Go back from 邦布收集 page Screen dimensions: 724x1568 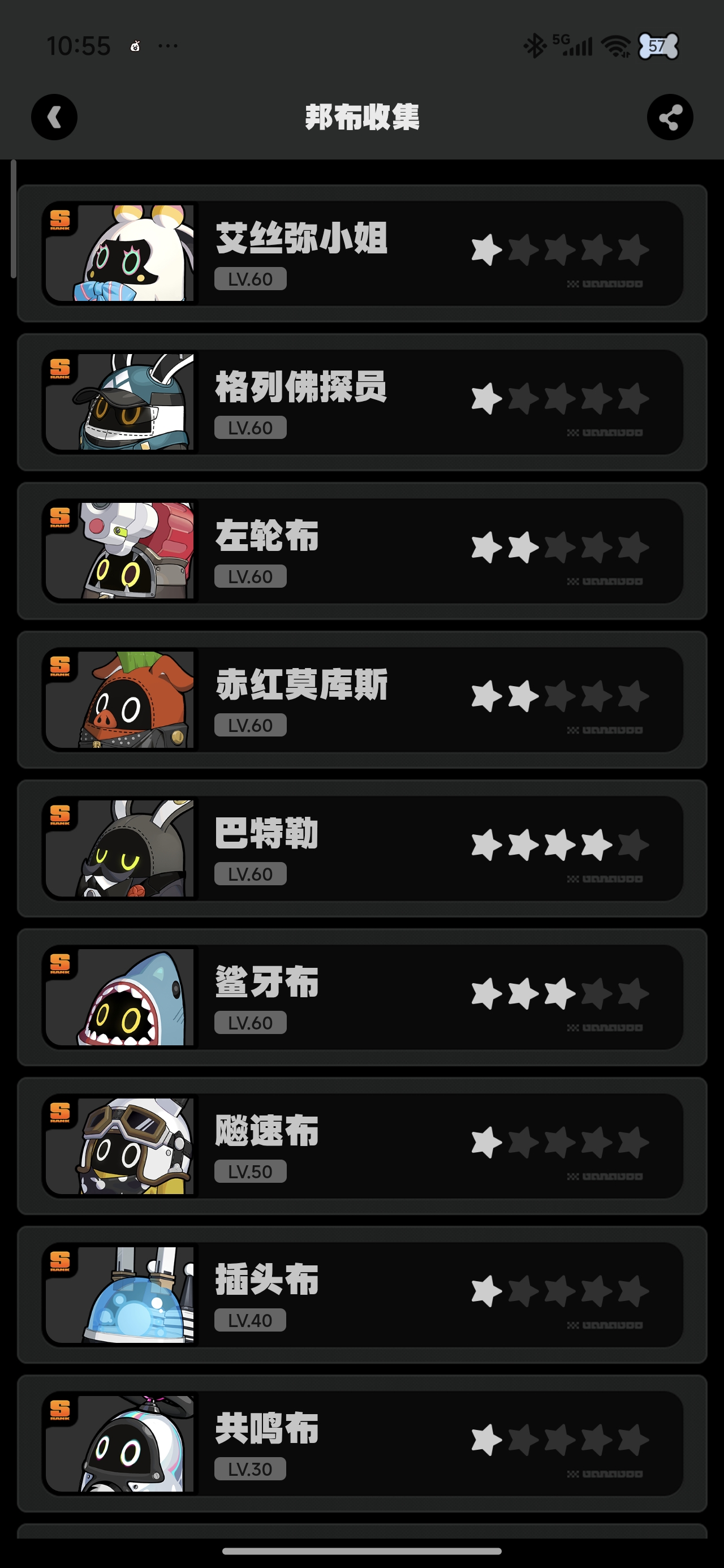(54, 118)
